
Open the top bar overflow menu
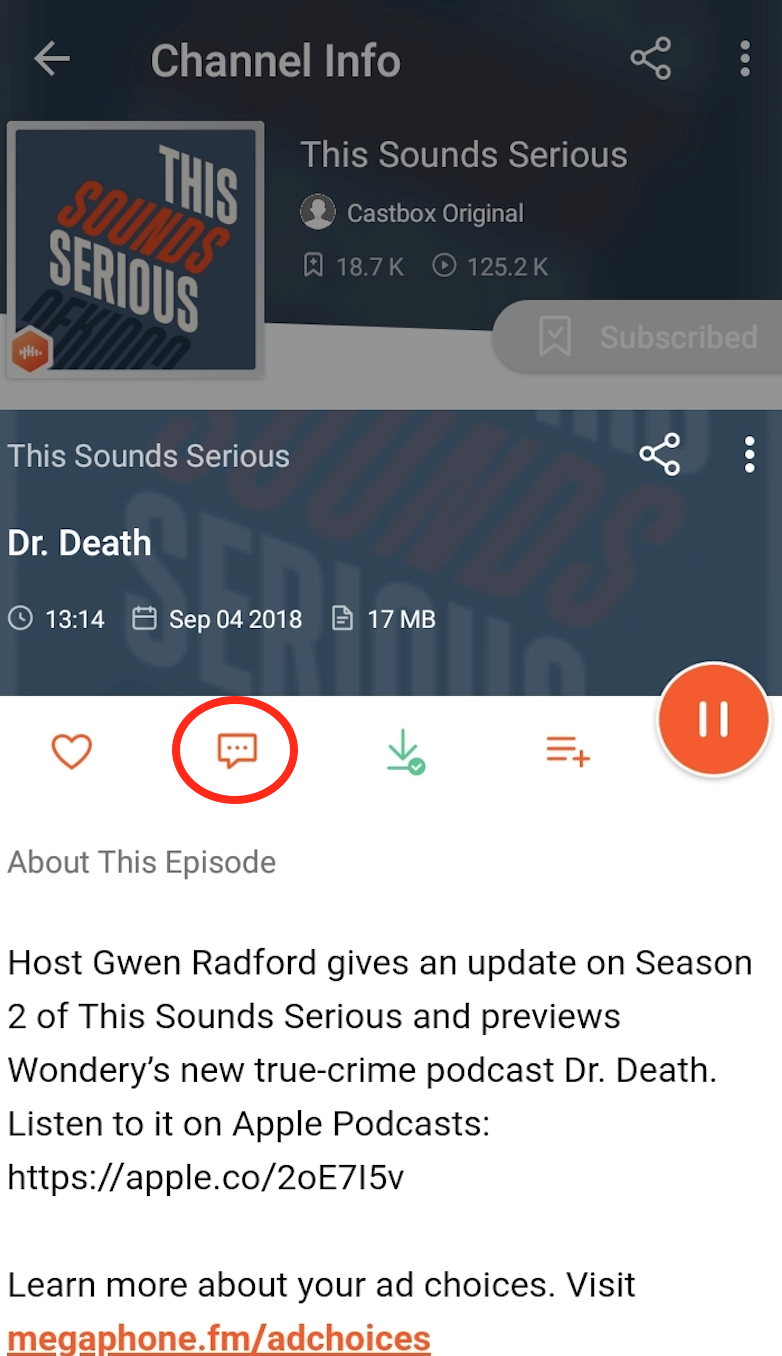[745, 60]
